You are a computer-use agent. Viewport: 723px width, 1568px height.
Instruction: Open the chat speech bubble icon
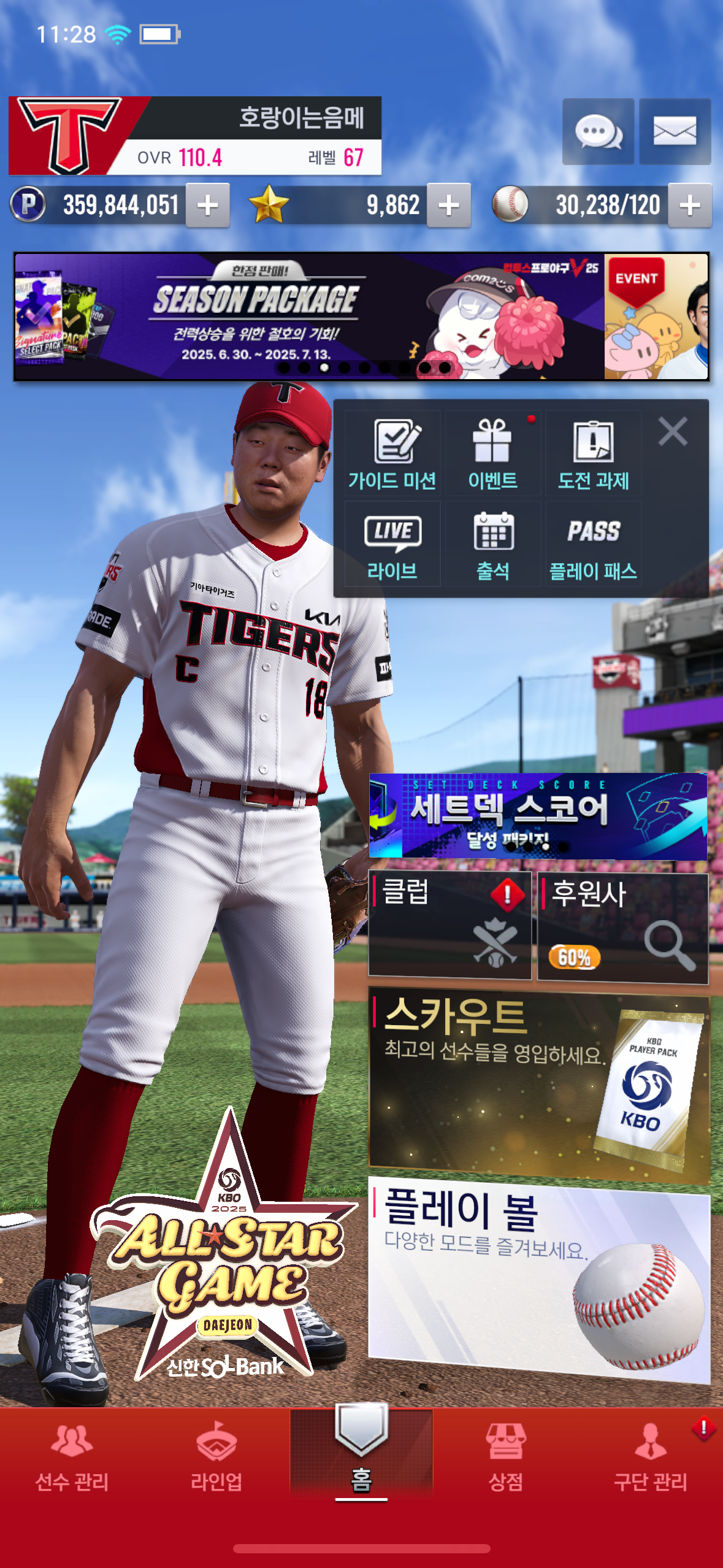tap(598, 131)
